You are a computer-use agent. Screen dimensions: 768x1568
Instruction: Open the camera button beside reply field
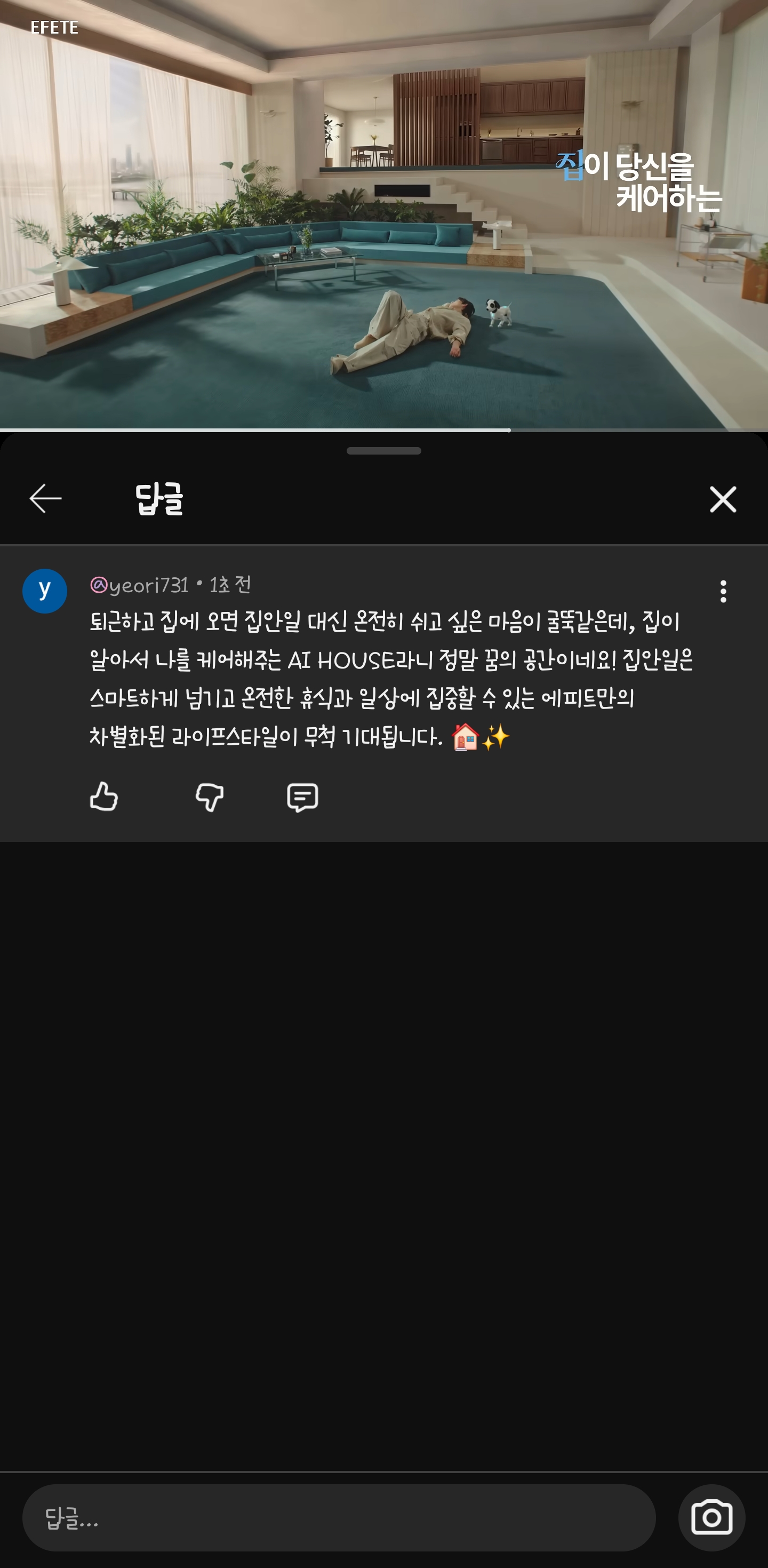(x=711, y=1517)
